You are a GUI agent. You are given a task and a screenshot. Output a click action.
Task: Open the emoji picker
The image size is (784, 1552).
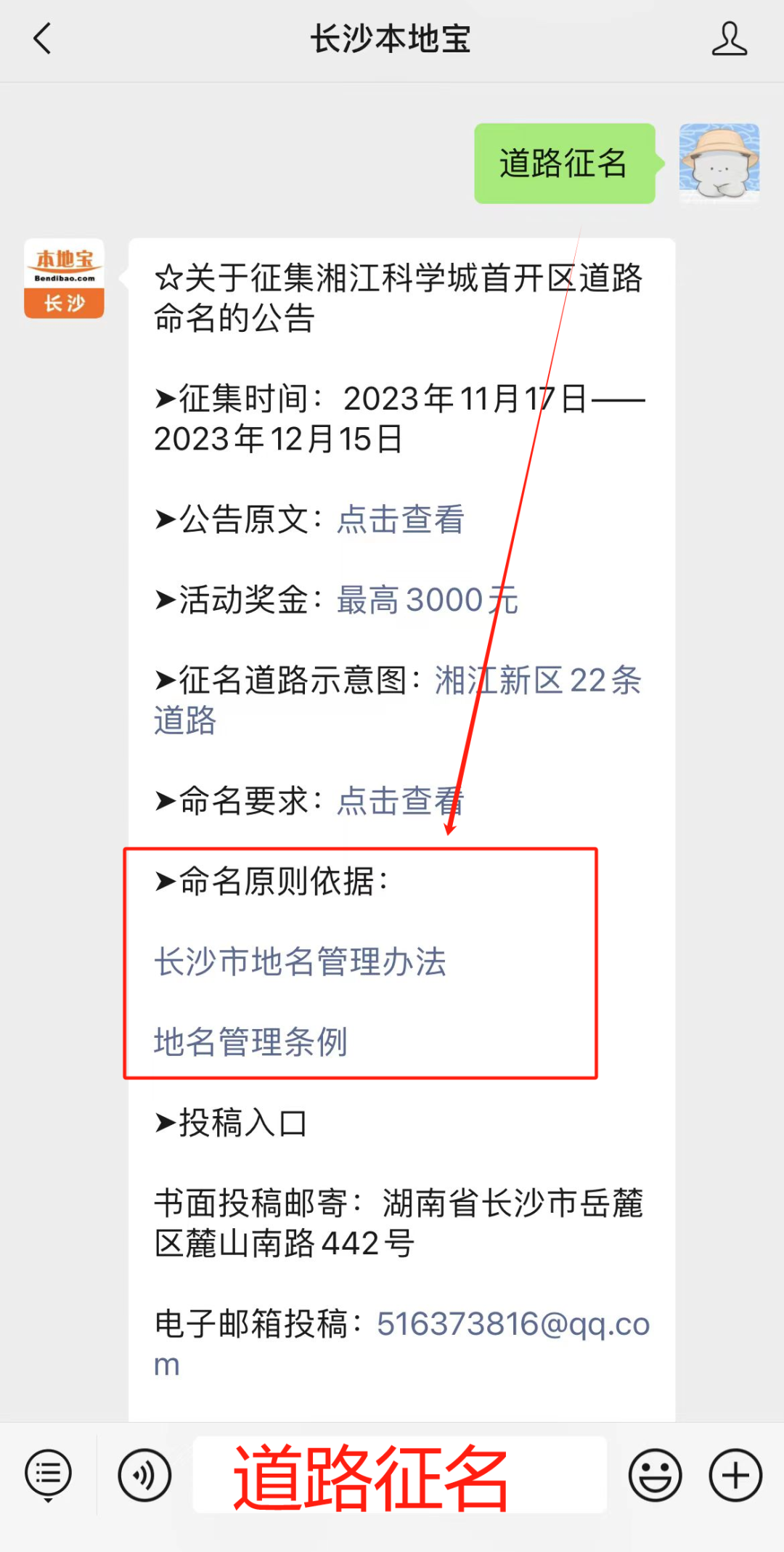[655, 1475]
